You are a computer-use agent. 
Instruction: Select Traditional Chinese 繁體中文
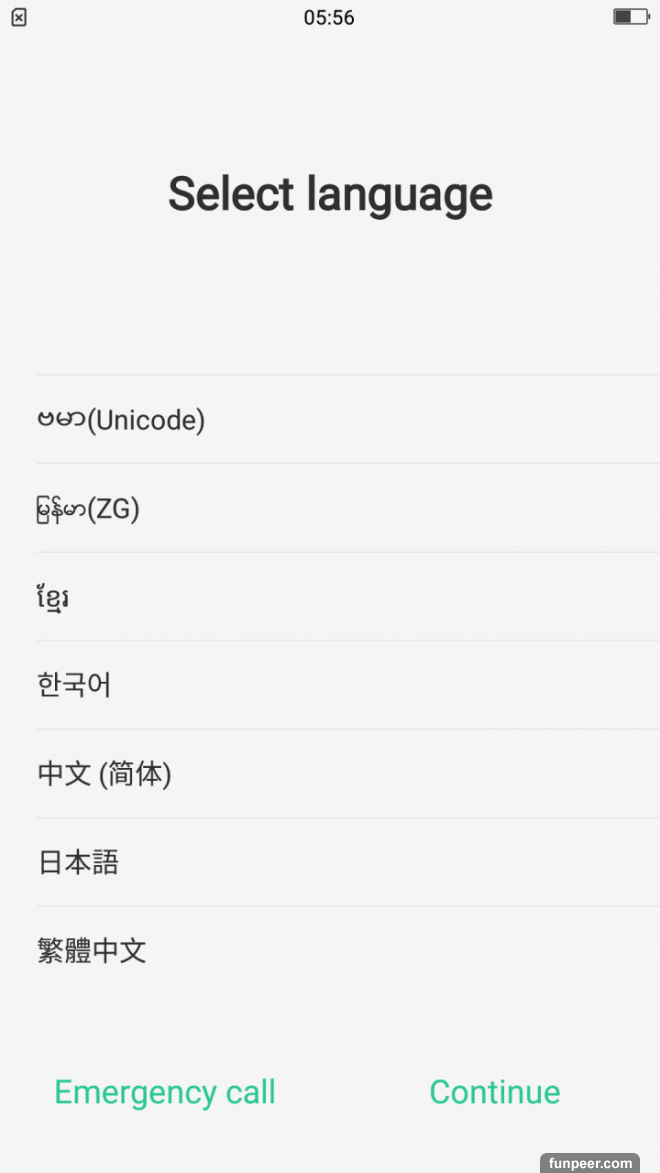92,950
